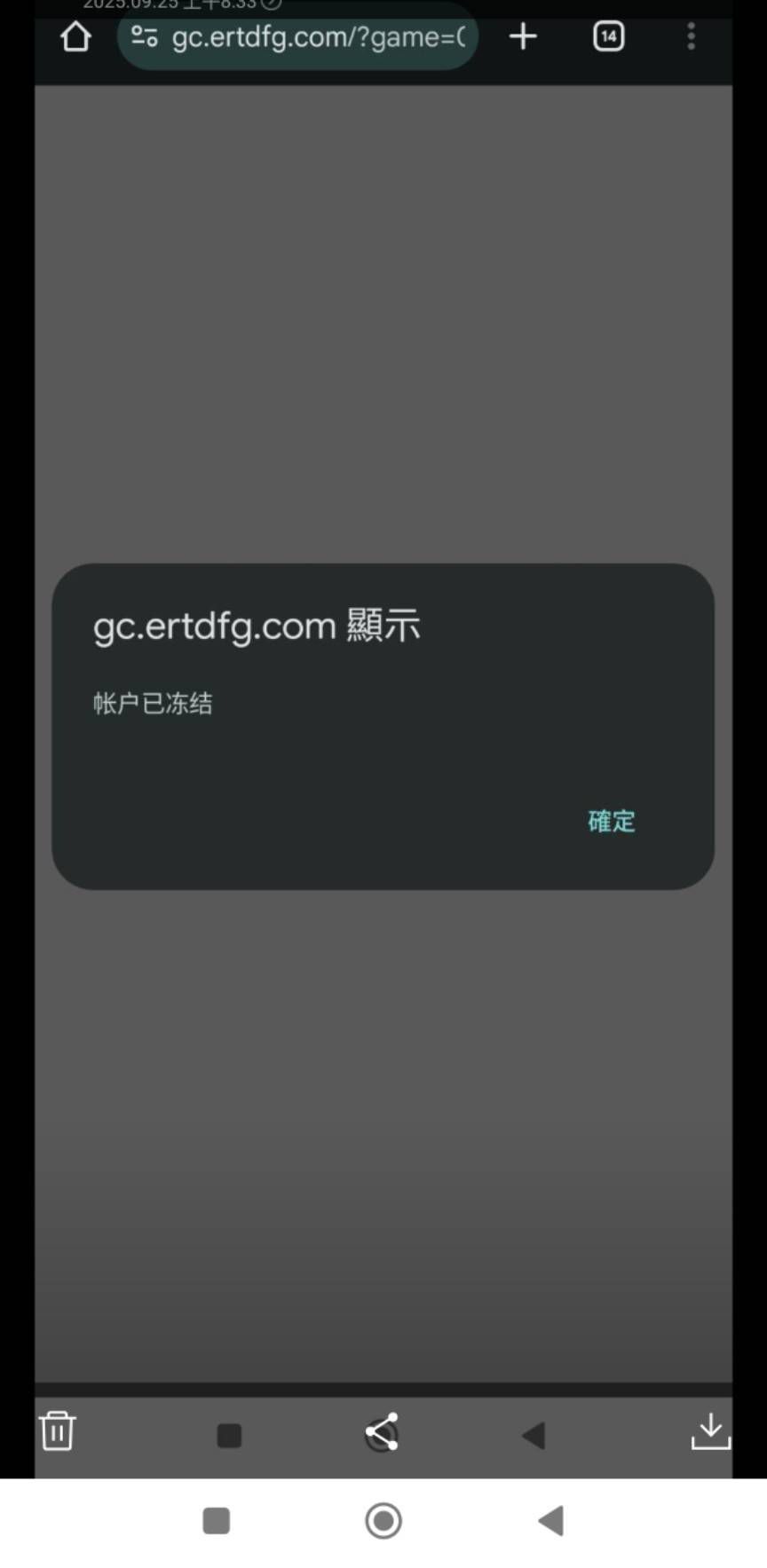Screen dimensions: 767x1568
Task: Download the image to the device
Action: 710,1430
